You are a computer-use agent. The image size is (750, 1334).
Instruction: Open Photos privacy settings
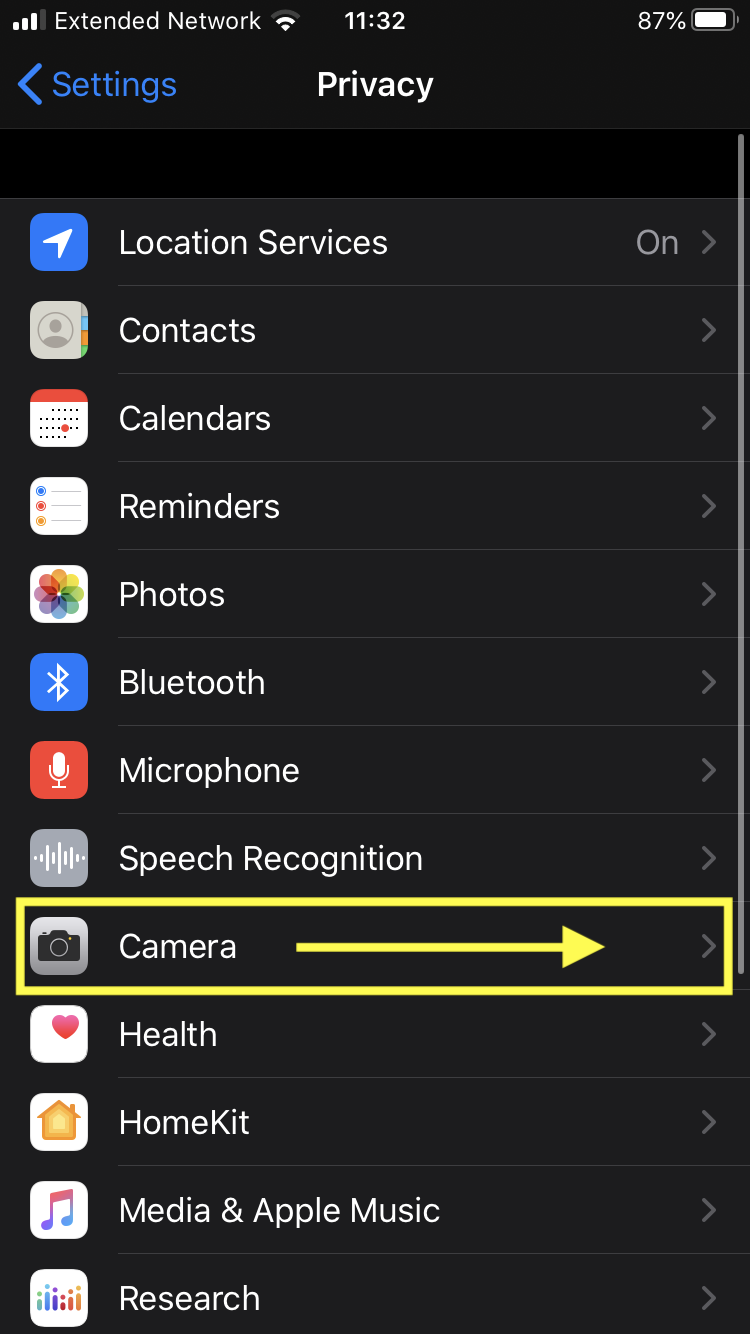tap(375, 594)
